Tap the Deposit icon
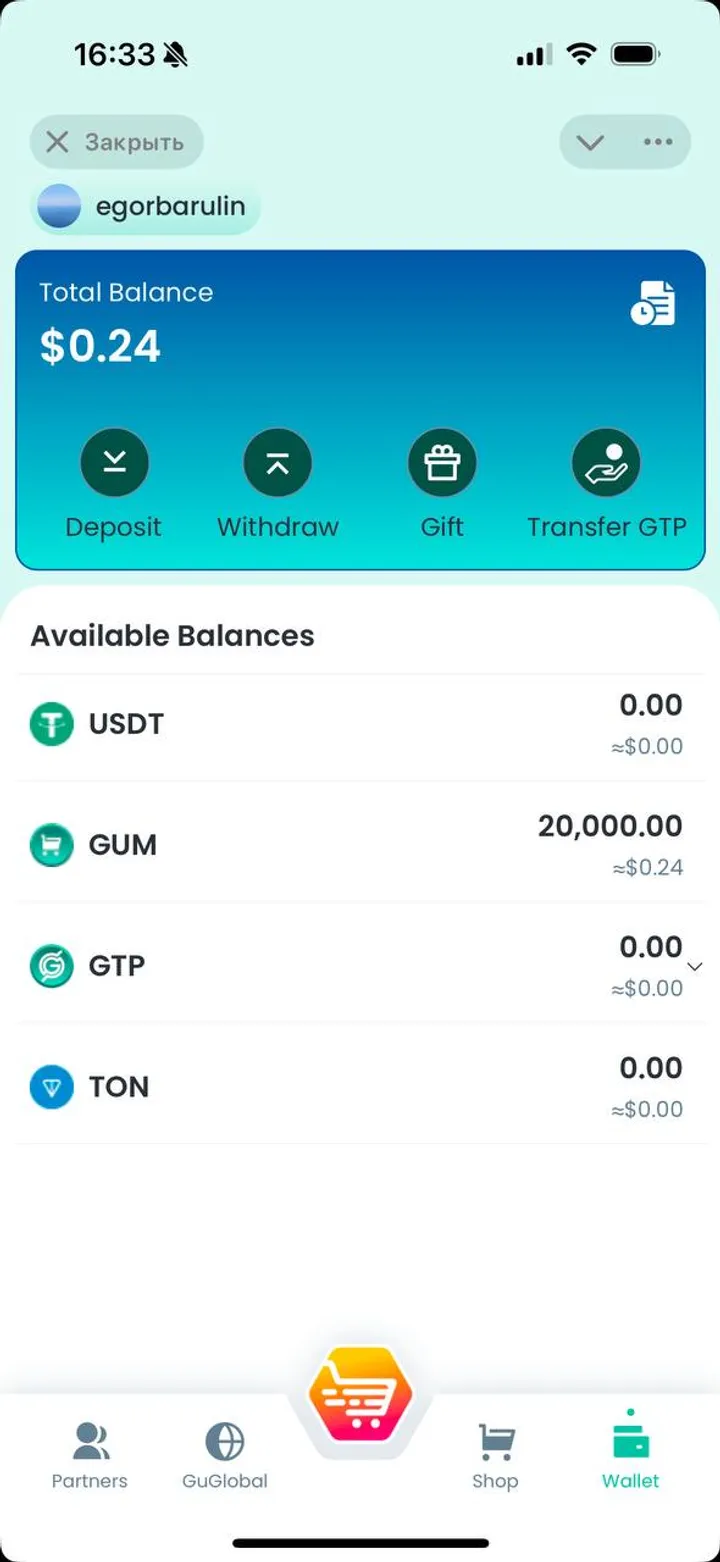This screenshot has width=720, height=1562. point(114,462)
